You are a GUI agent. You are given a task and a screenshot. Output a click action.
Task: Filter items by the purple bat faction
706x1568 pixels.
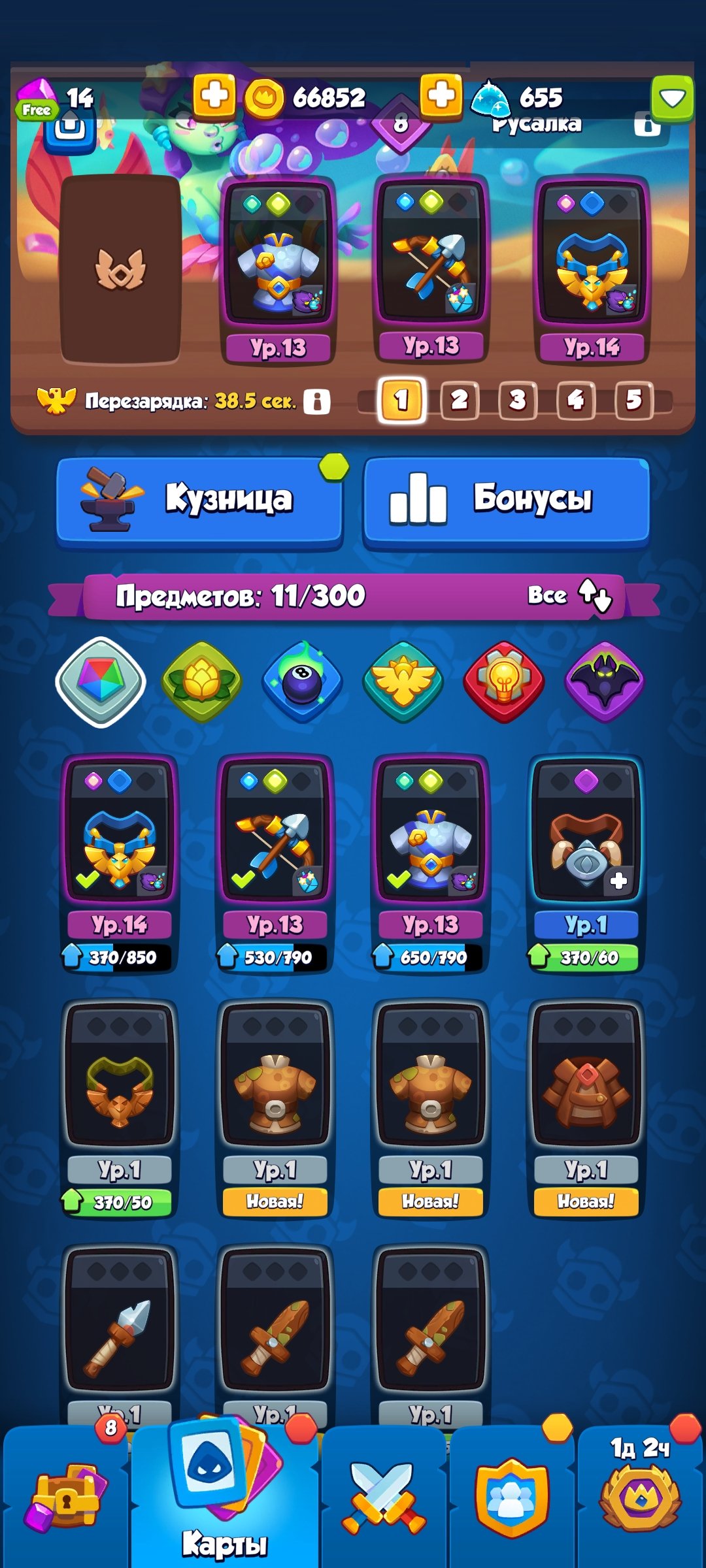[x=605, y=682]
